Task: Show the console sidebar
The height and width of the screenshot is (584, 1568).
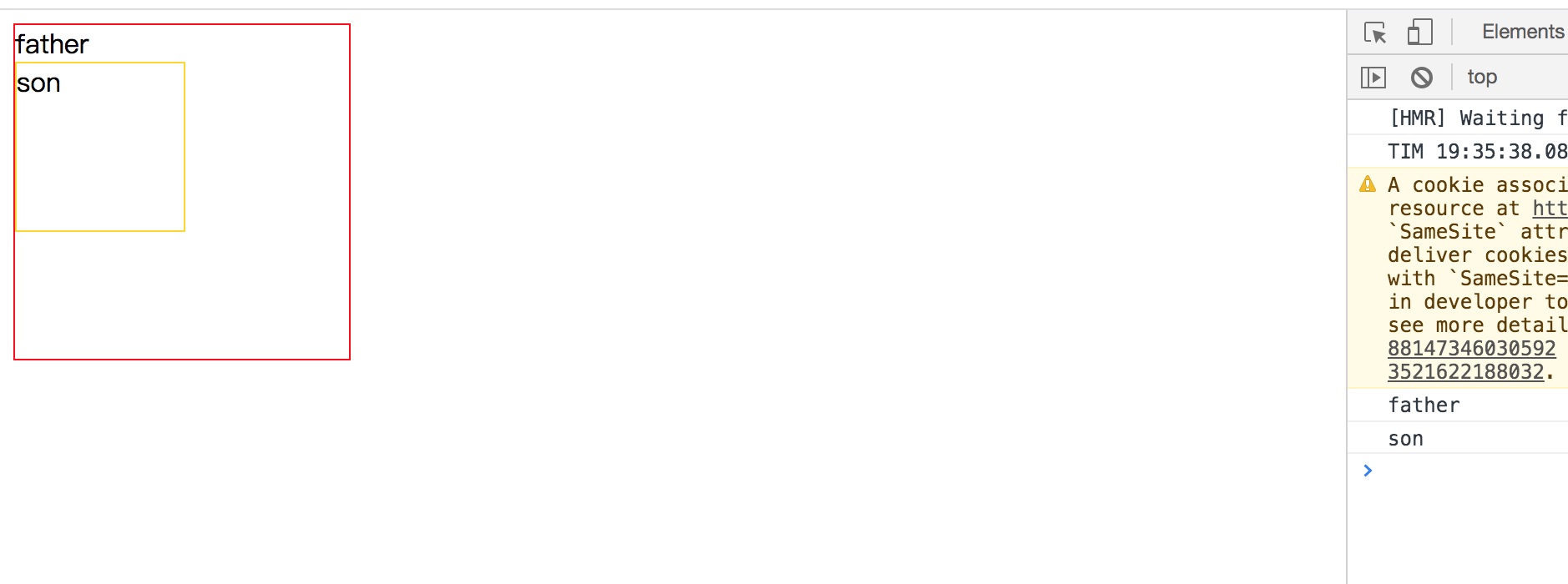Action: [x=1373, y=78]
